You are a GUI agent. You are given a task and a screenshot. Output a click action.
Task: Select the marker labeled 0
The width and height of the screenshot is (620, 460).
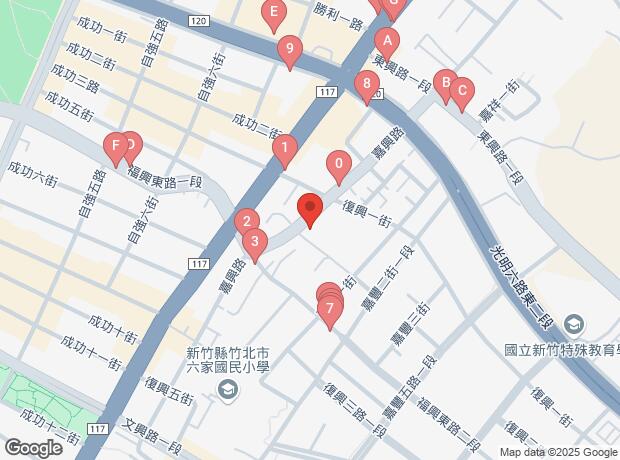pyautogui.click(x=340, y=164)
